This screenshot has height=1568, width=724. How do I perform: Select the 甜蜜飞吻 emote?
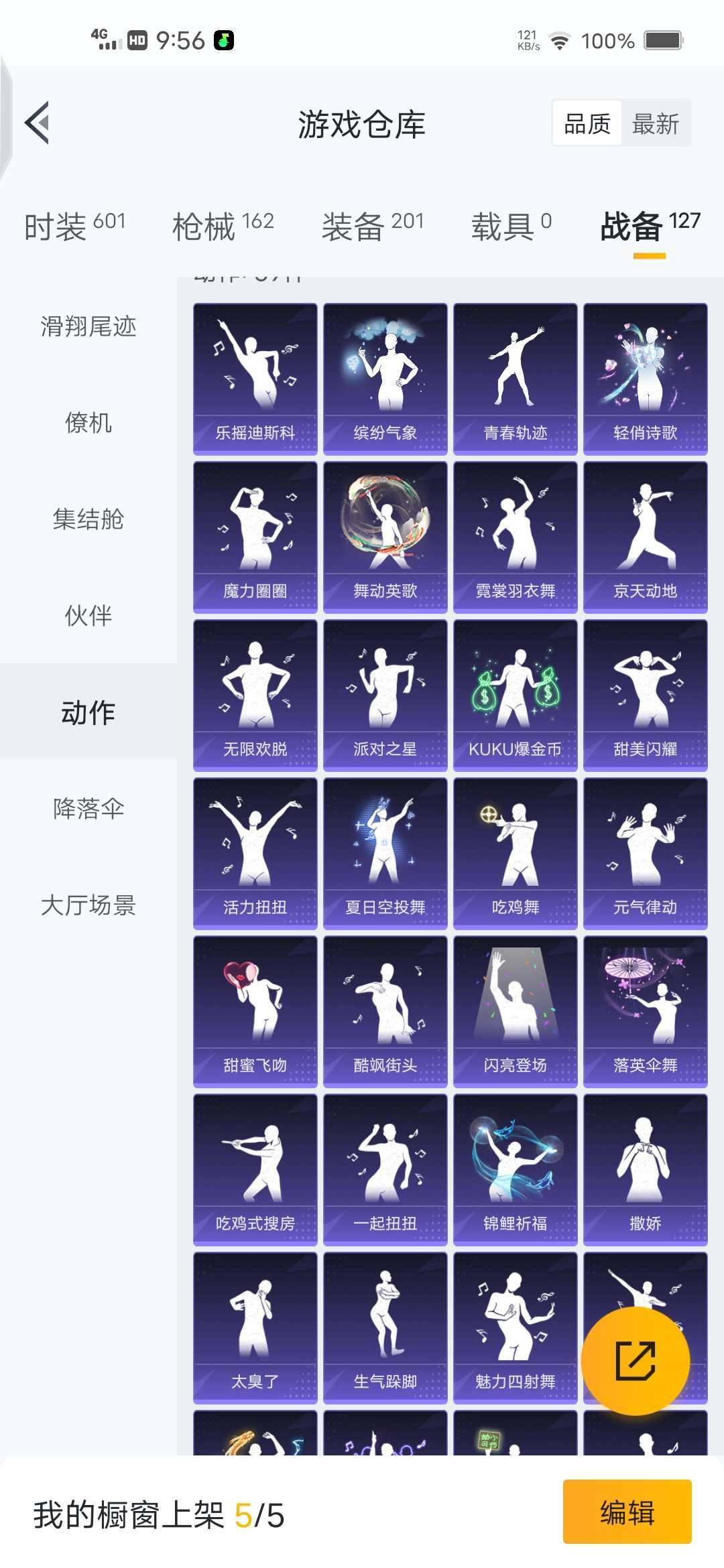coord(255,1010)
